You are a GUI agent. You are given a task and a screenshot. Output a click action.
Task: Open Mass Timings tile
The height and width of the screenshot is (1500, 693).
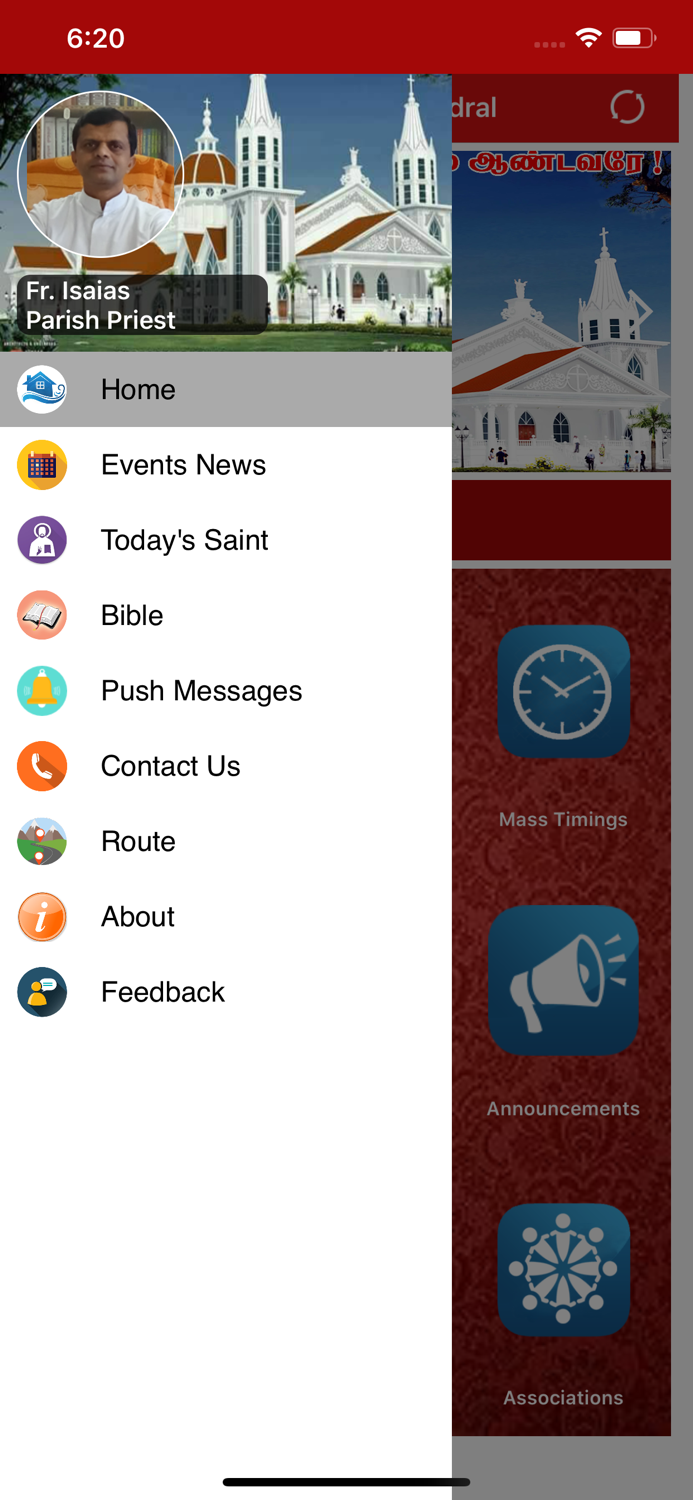pyautogui.click(x=563, y=692)
